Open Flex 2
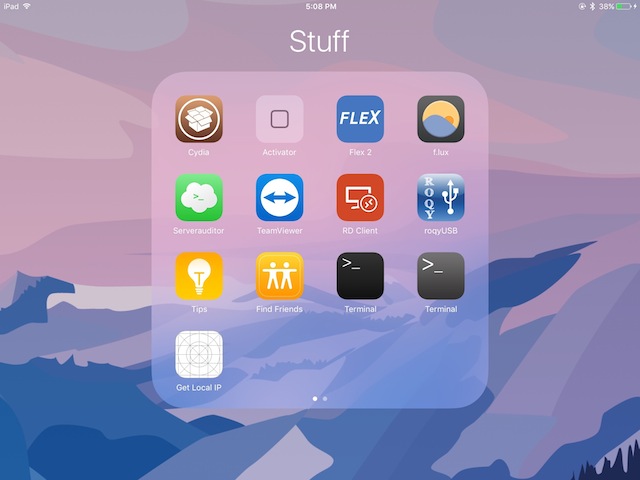 [360, 119]
